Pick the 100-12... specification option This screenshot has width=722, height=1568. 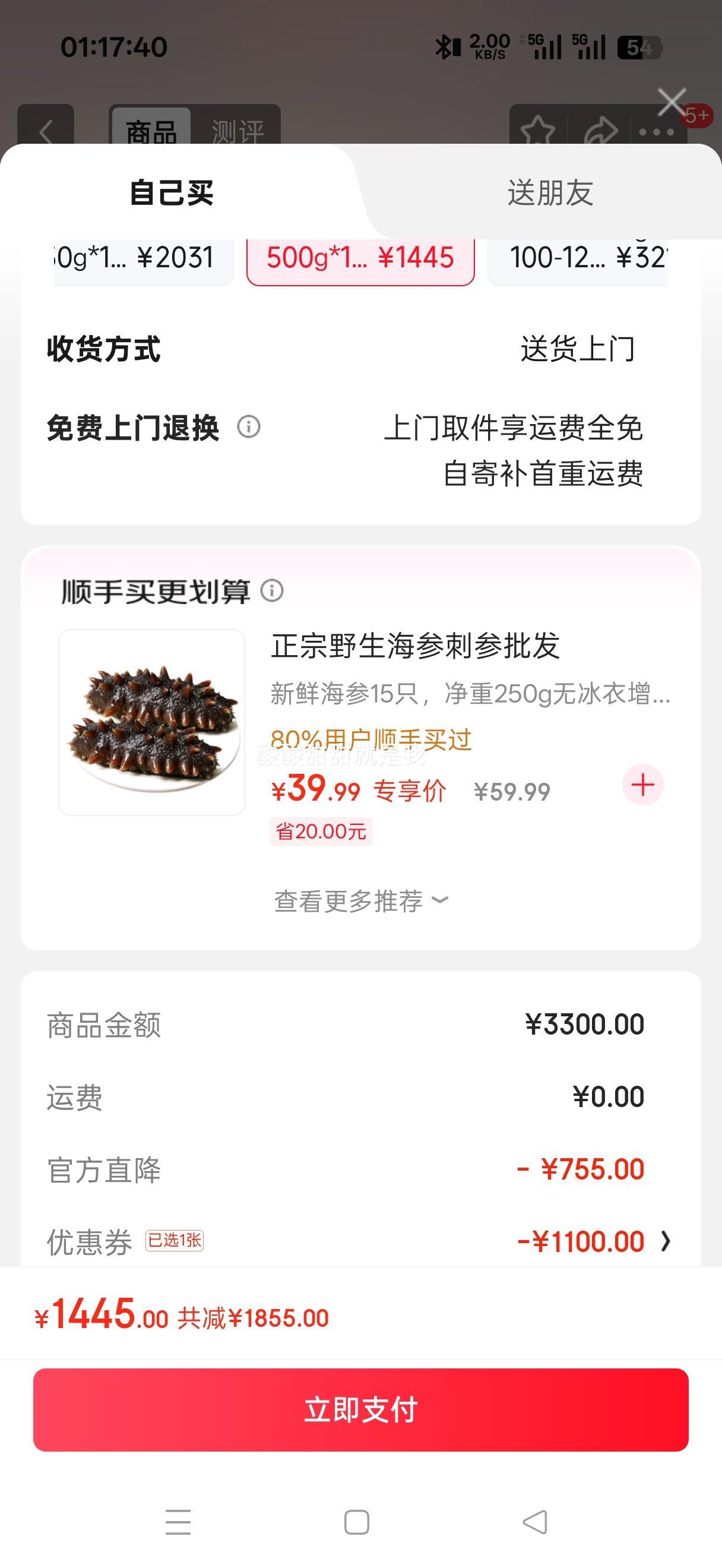[x=578, y=258]
